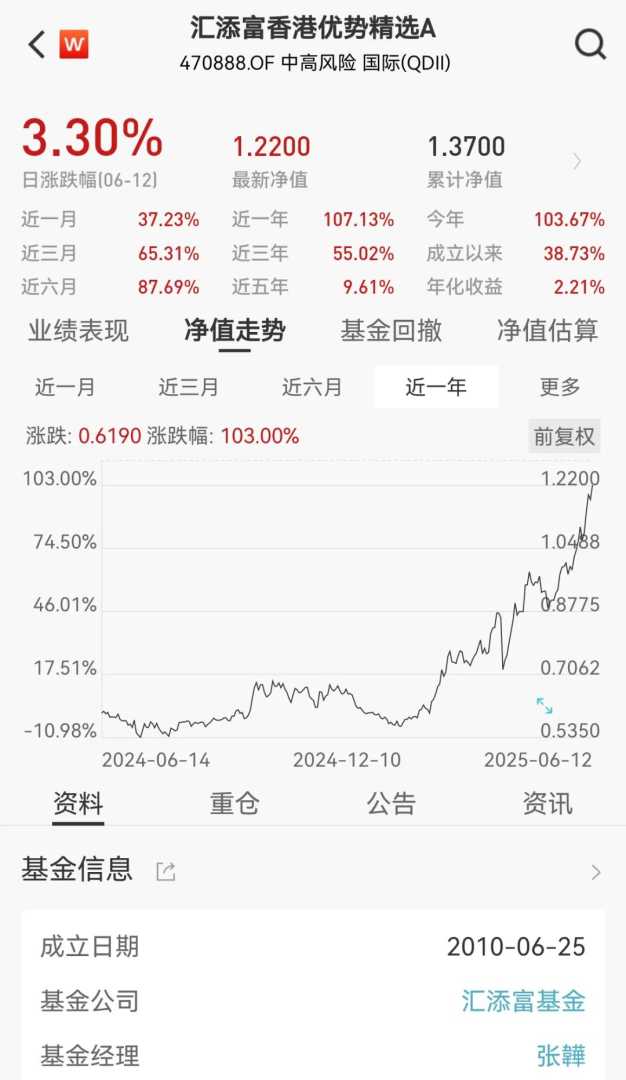626x1080 pixels.
Task: Open the 重仓 holdings tab
Action: (x=234, y=803)
